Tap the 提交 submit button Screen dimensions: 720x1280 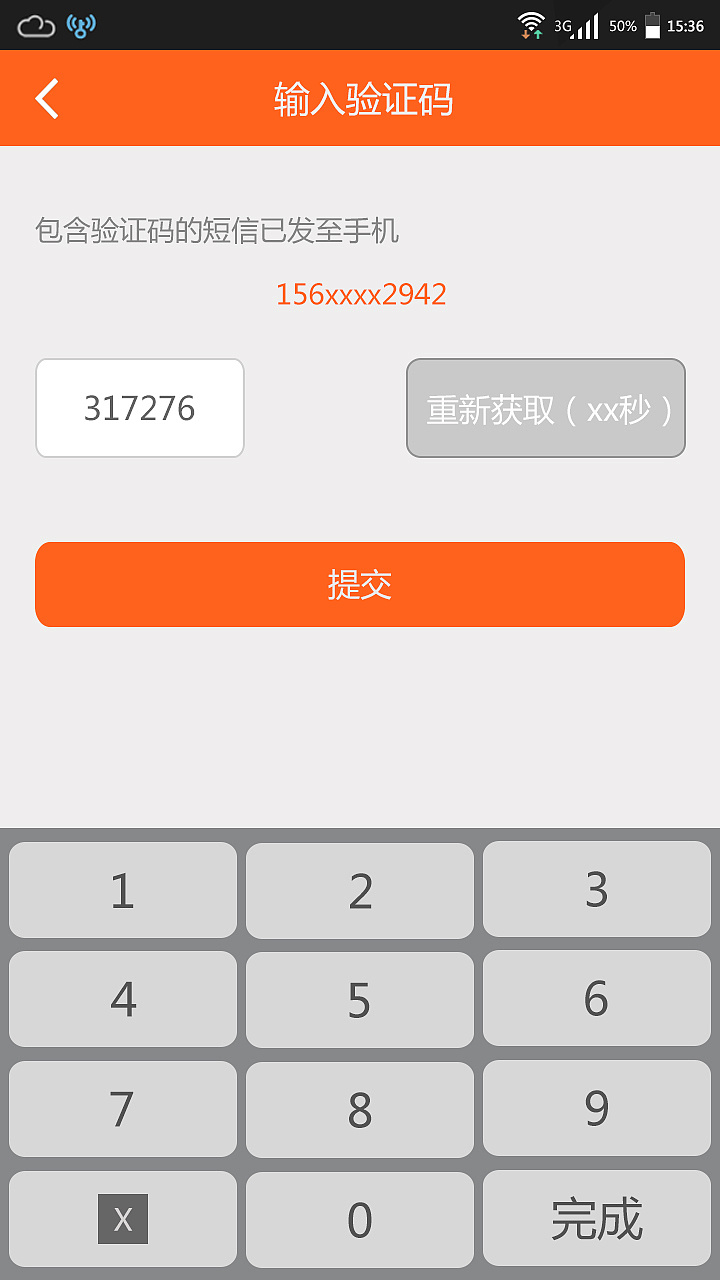pos(360,584)
